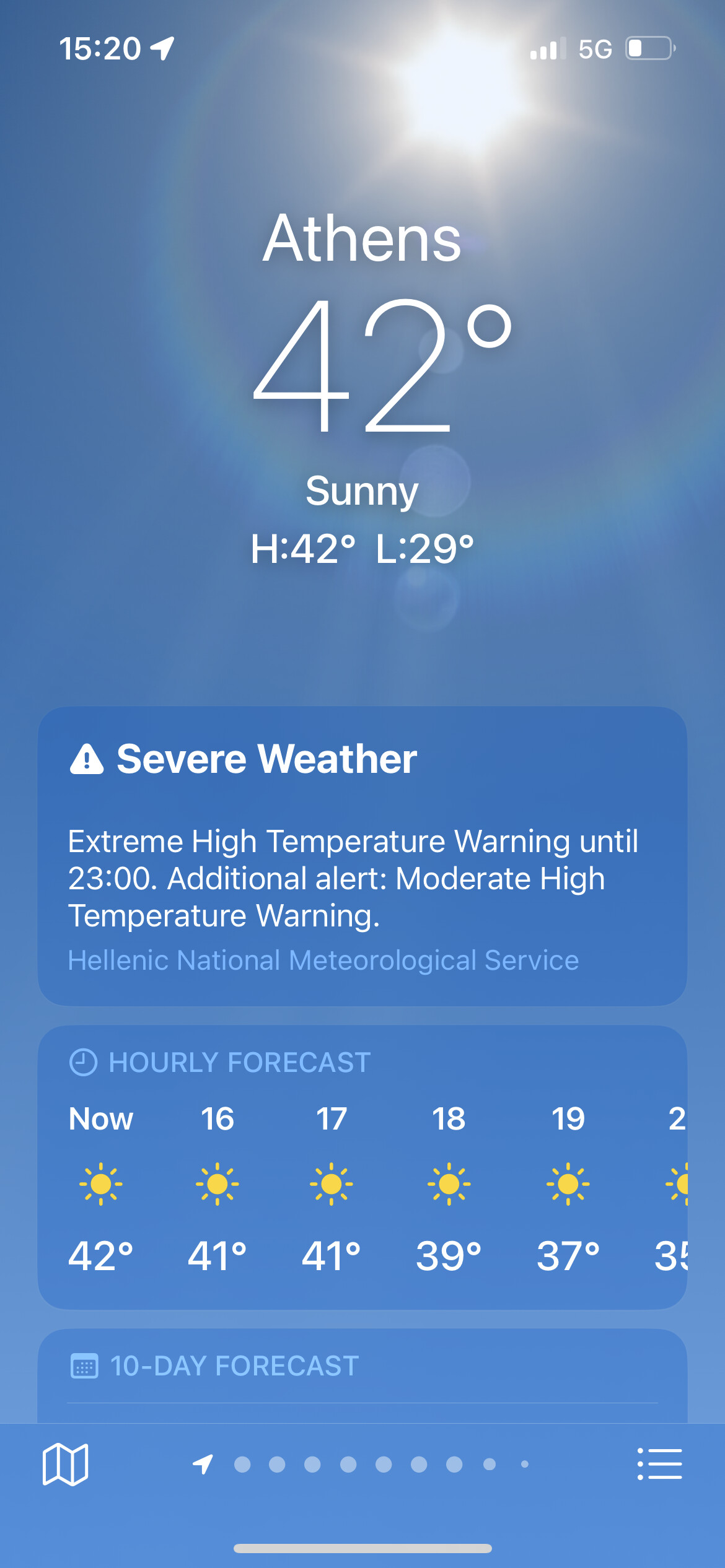This screenshot has height=1568, width=725.
Task: Tap the location page indicator dots
Action: (x=366, y=1464)
